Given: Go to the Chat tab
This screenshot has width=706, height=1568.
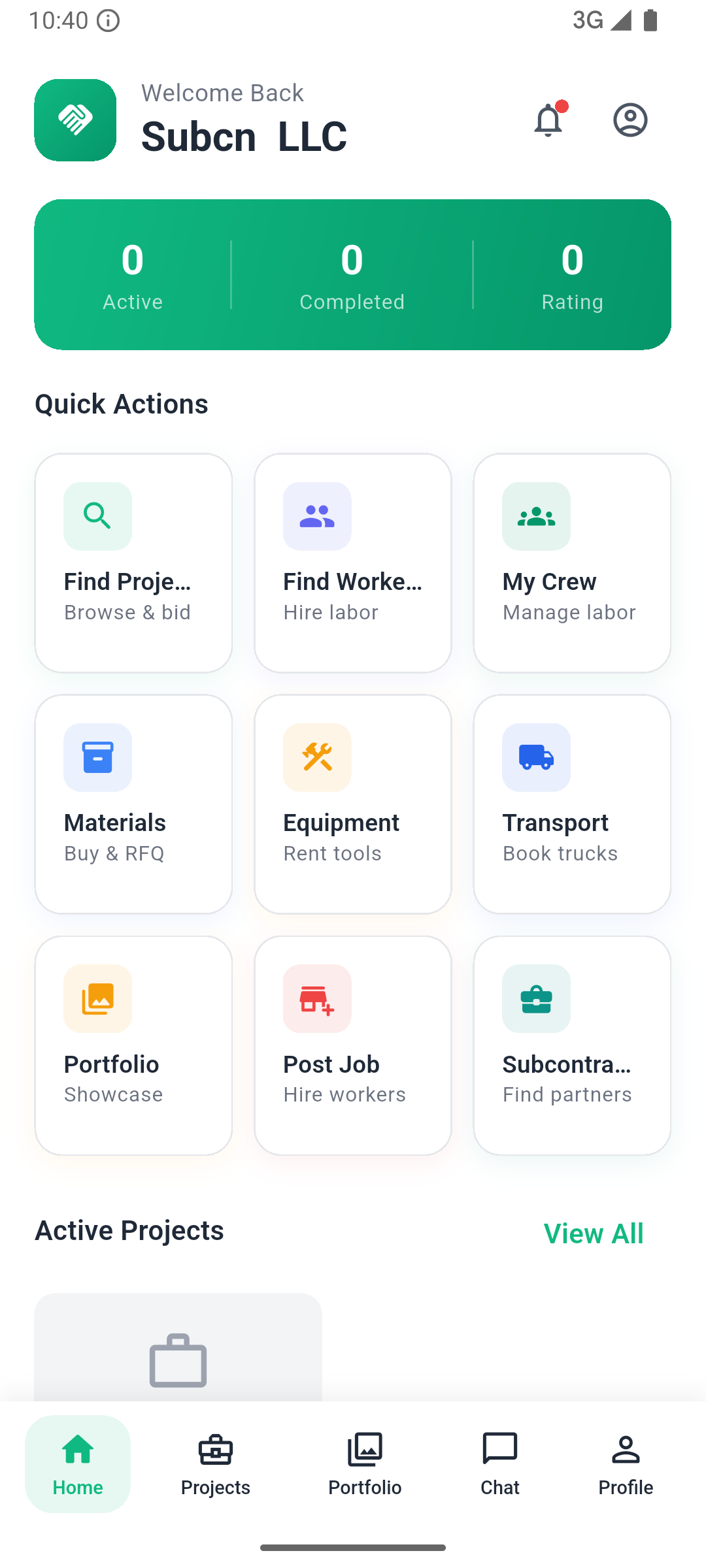Looking at the screenshot, I should point(500,1464).
